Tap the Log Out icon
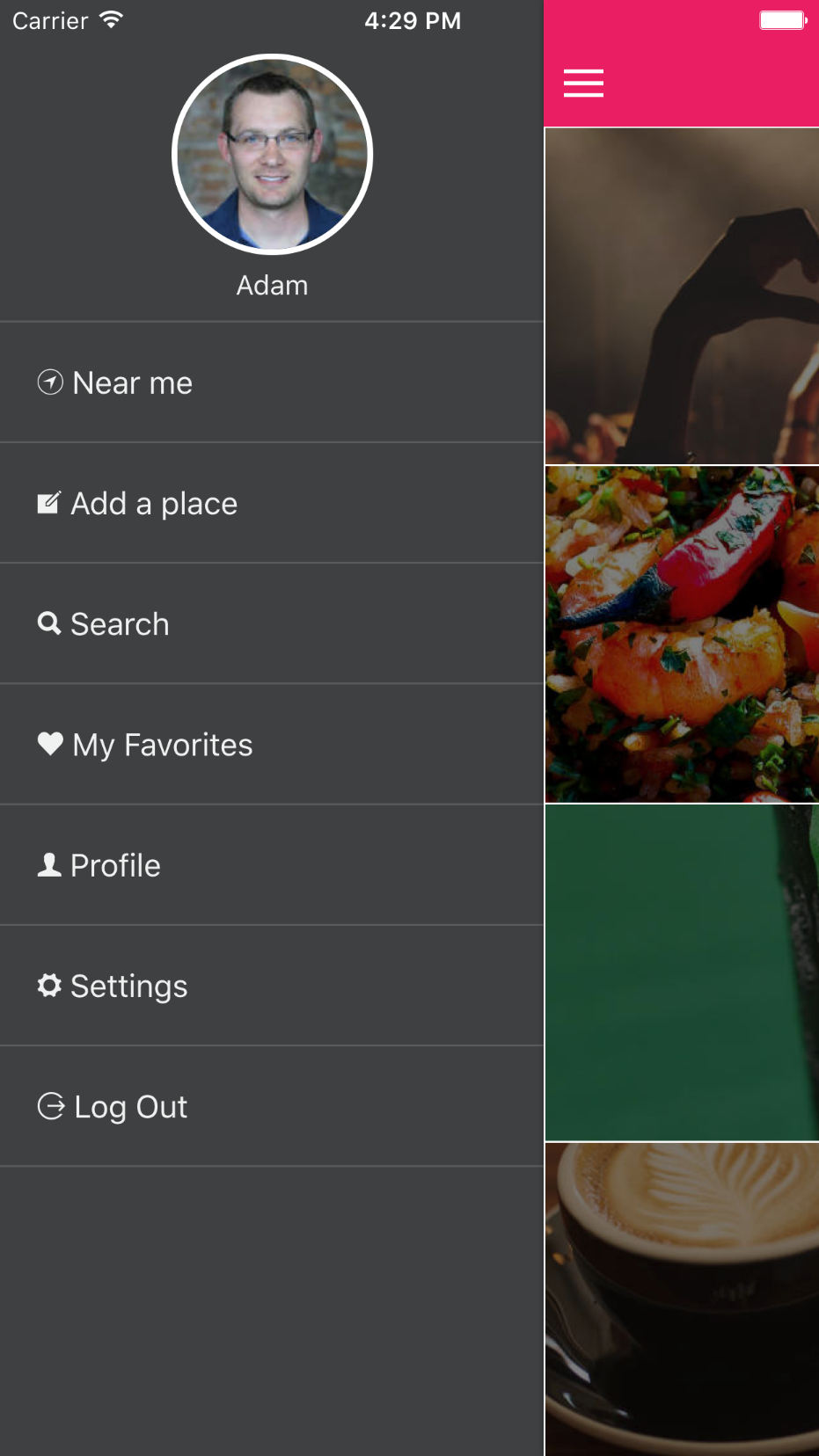This screenshot has height=1456, width=819. coord(49,1106)
